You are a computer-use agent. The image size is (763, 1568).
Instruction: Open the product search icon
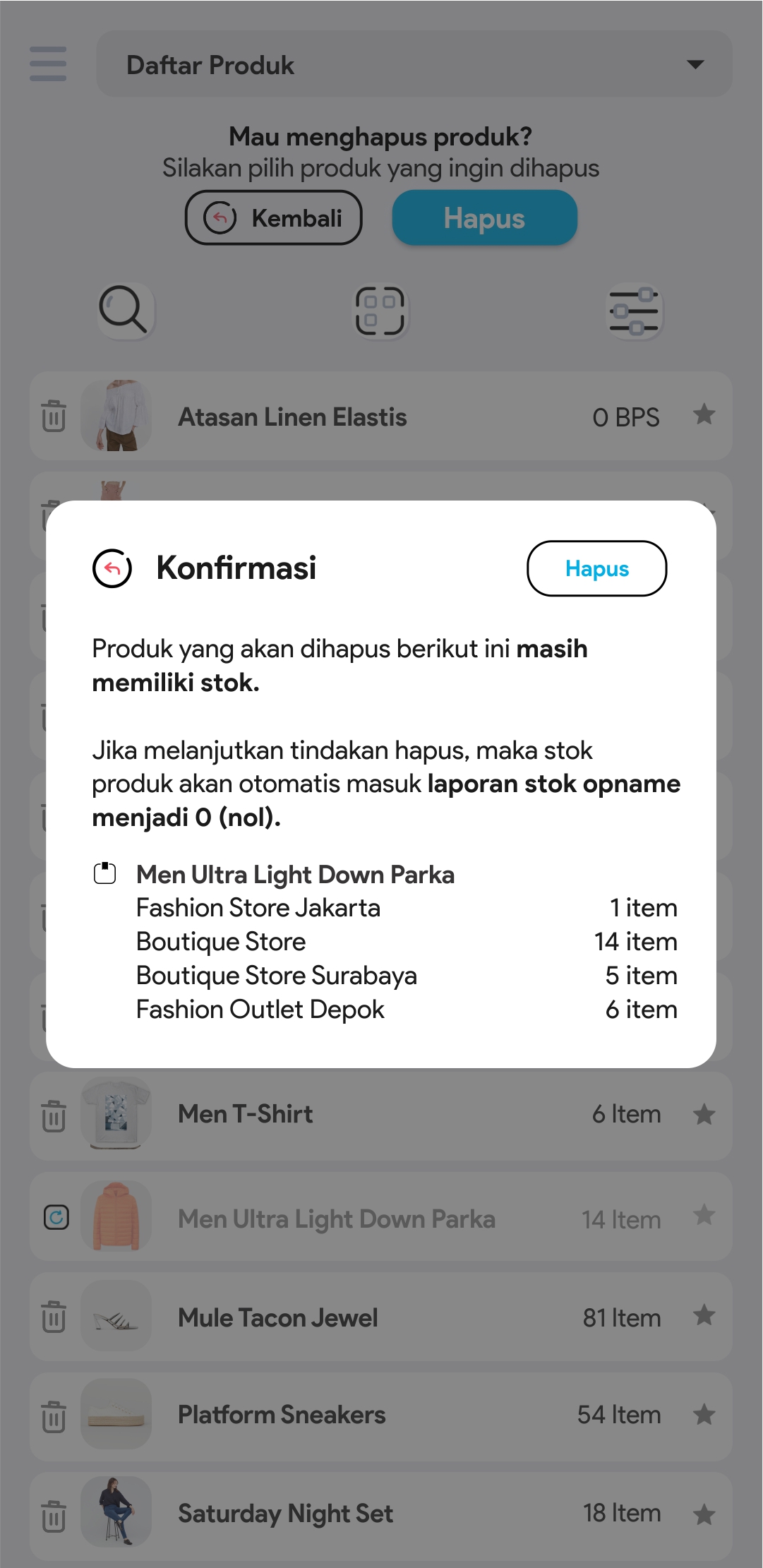124,311
